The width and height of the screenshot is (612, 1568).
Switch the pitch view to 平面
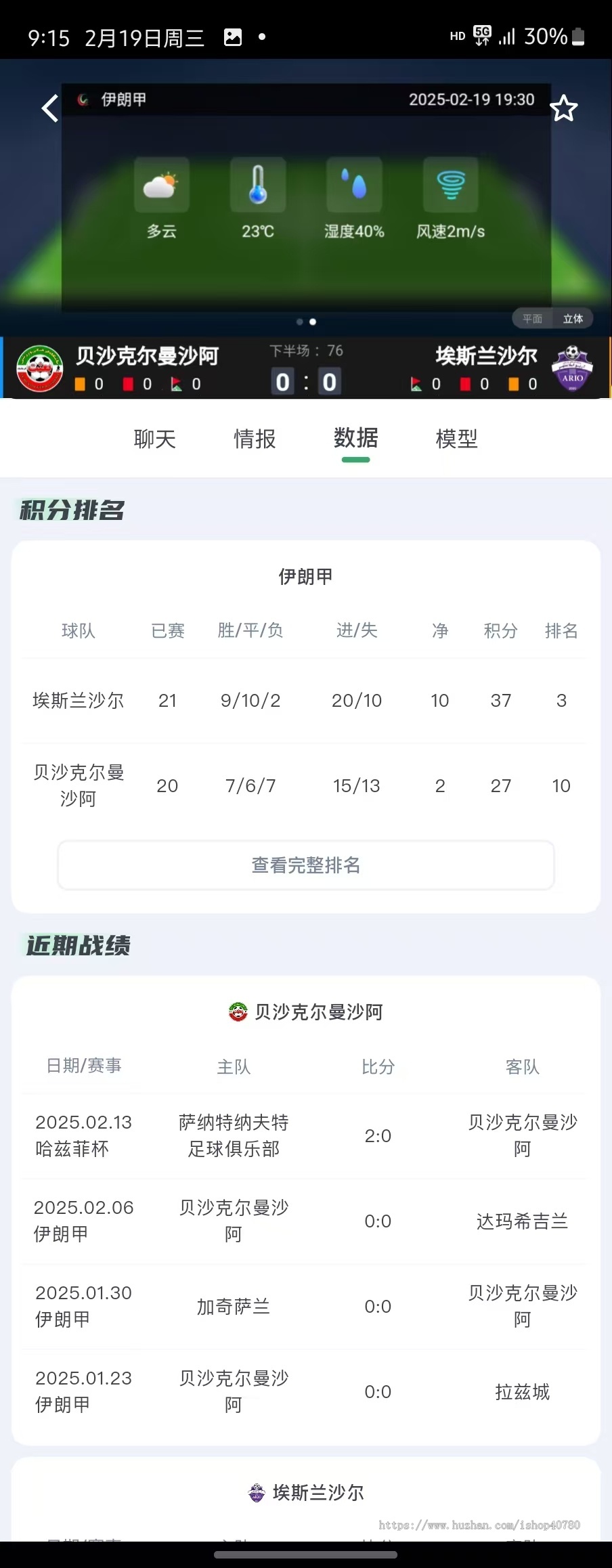532,318
